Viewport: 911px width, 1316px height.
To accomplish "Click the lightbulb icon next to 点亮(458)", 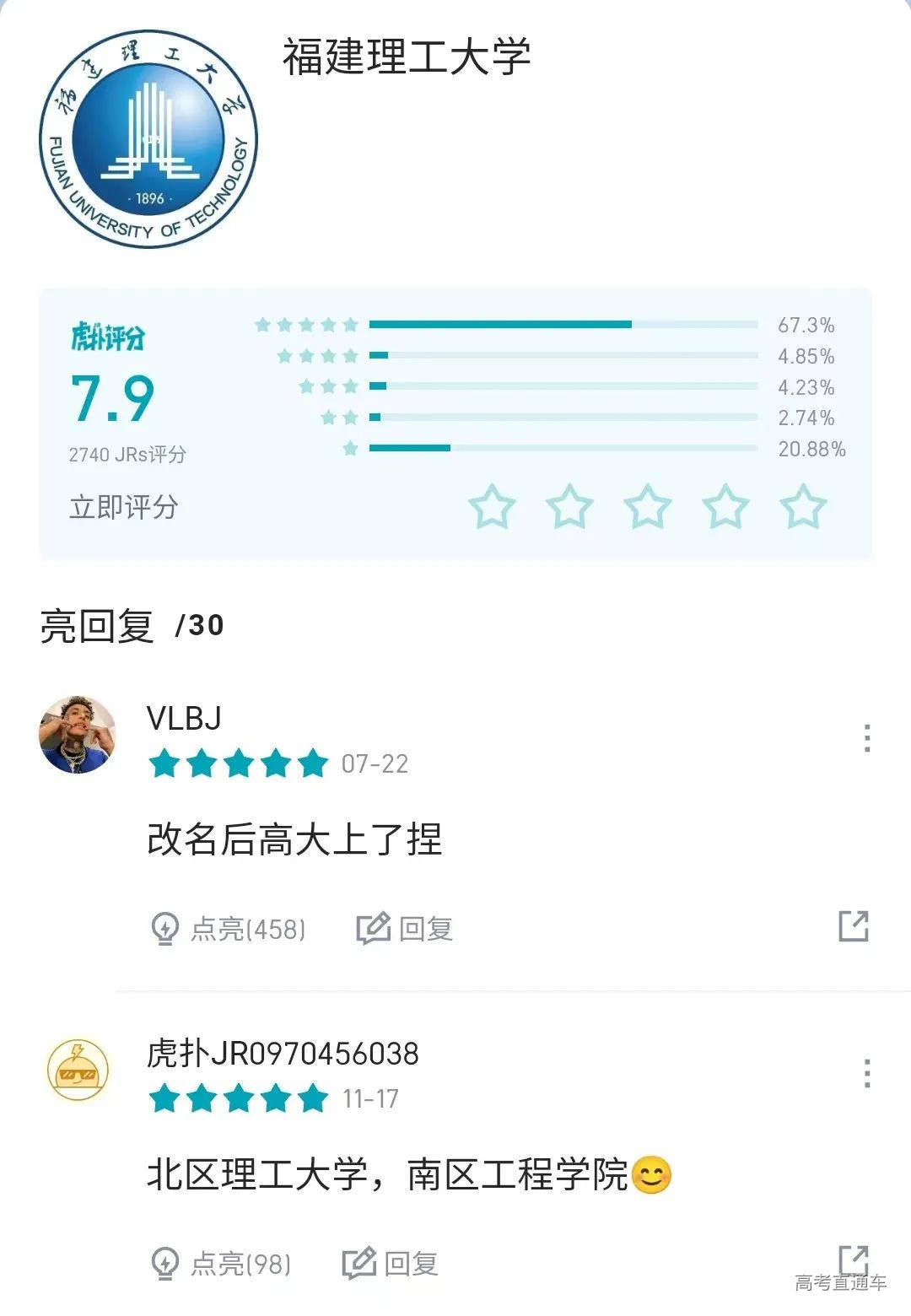I will (165, 928).
